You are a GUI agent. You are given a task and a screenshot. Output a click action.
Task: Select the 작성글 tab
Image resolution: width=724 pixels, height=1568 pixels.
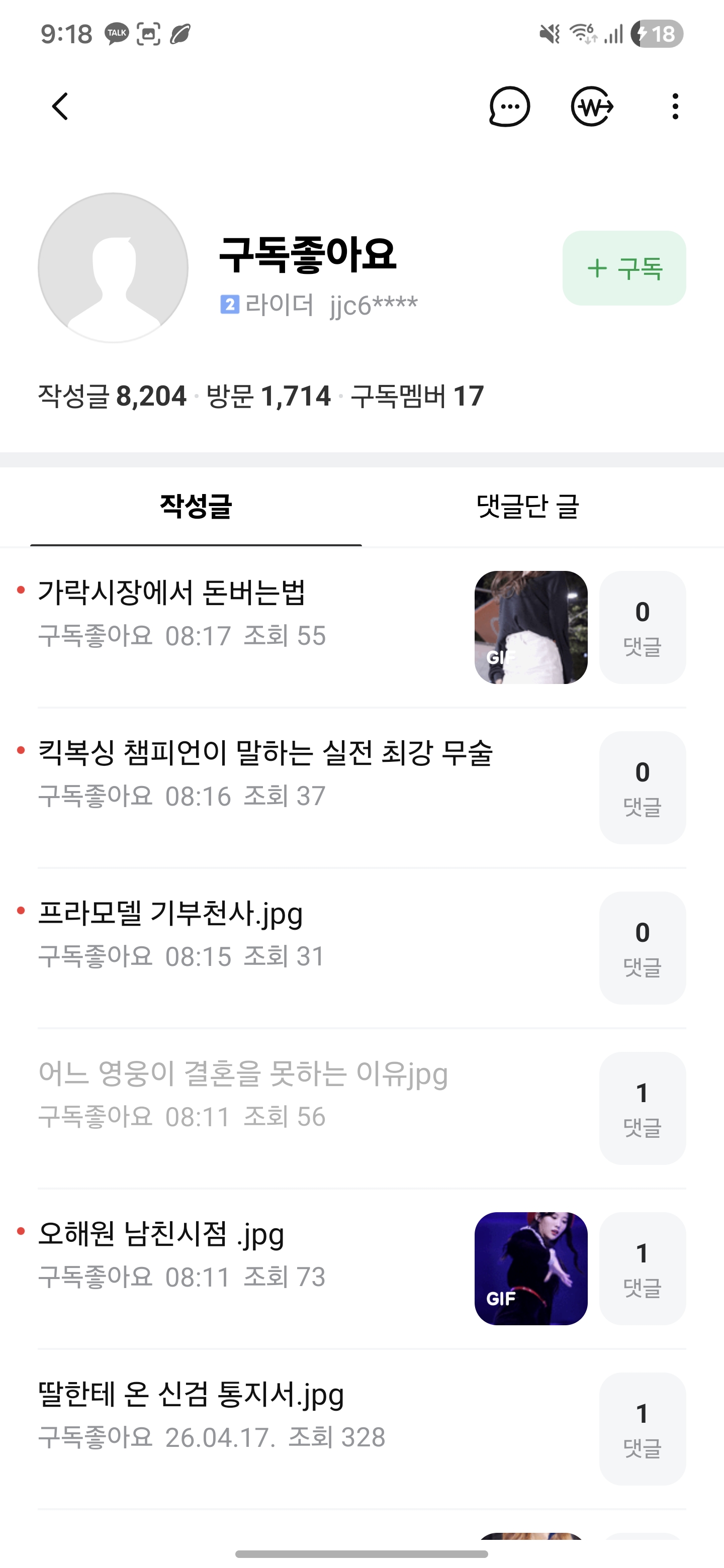click(x=196, y=507)
